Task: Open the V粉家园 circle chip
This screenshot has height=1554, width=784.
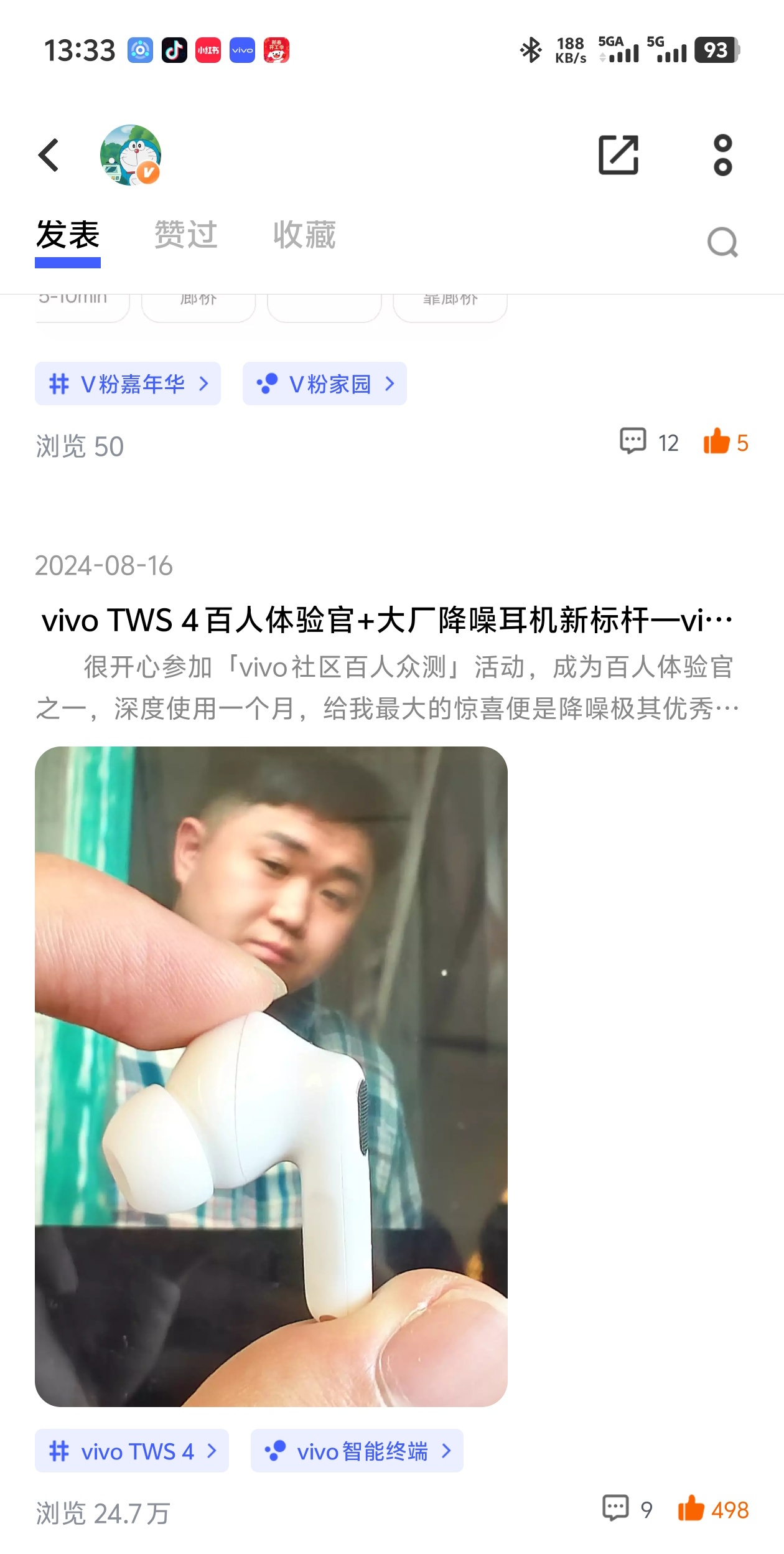Action: 324,384
